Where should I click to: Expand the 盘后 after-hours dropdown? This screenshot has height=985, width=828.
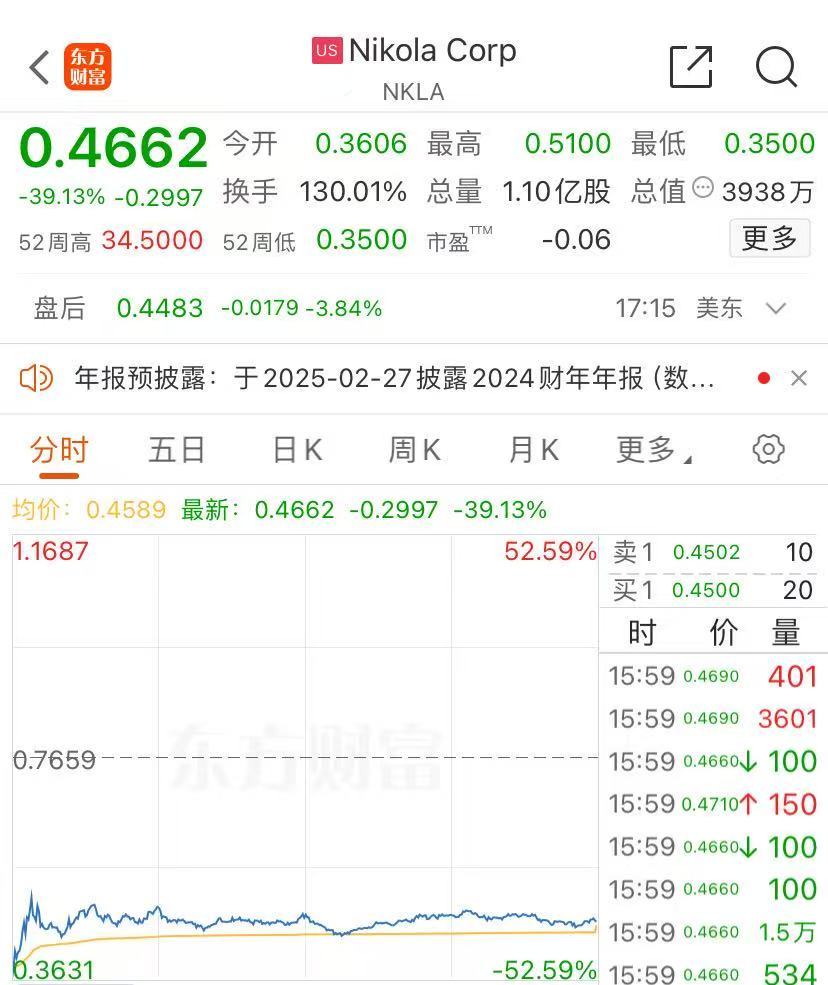click(776, 308)
